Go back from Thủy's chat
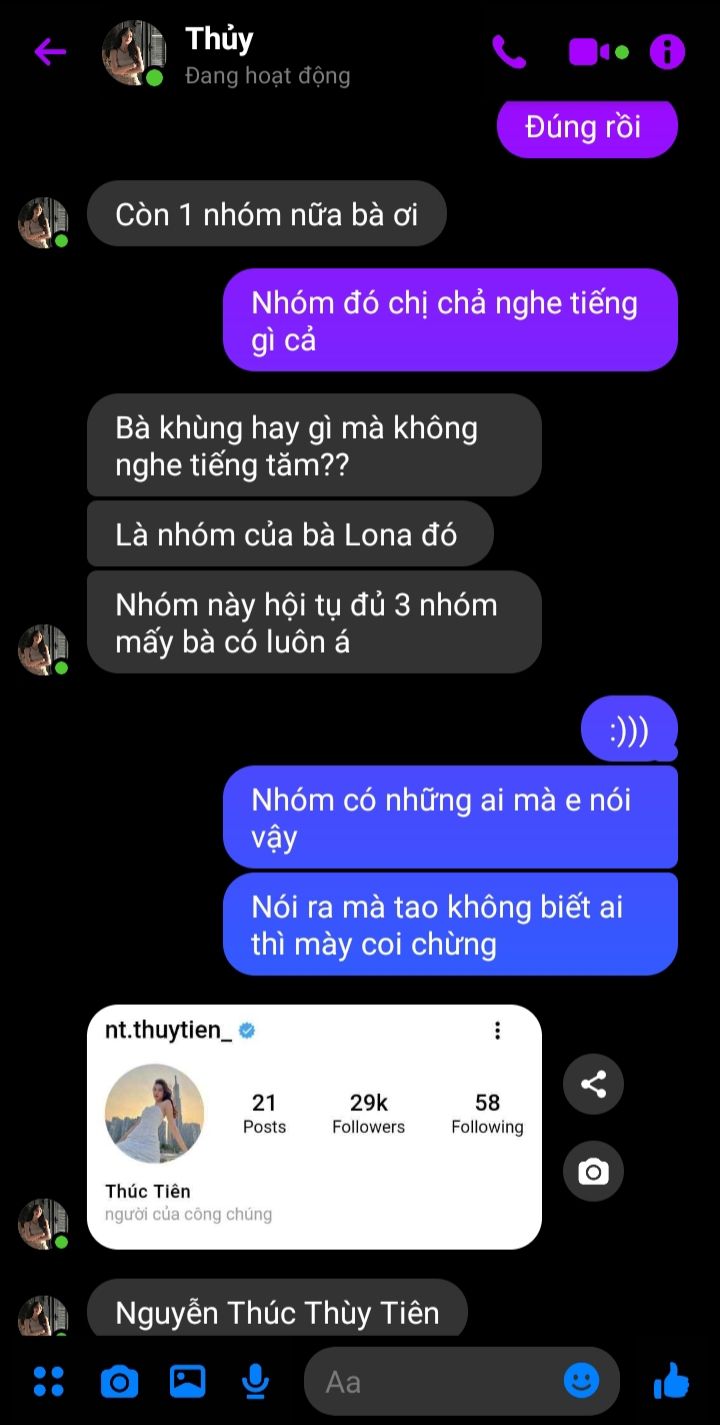 pos(49,52)
